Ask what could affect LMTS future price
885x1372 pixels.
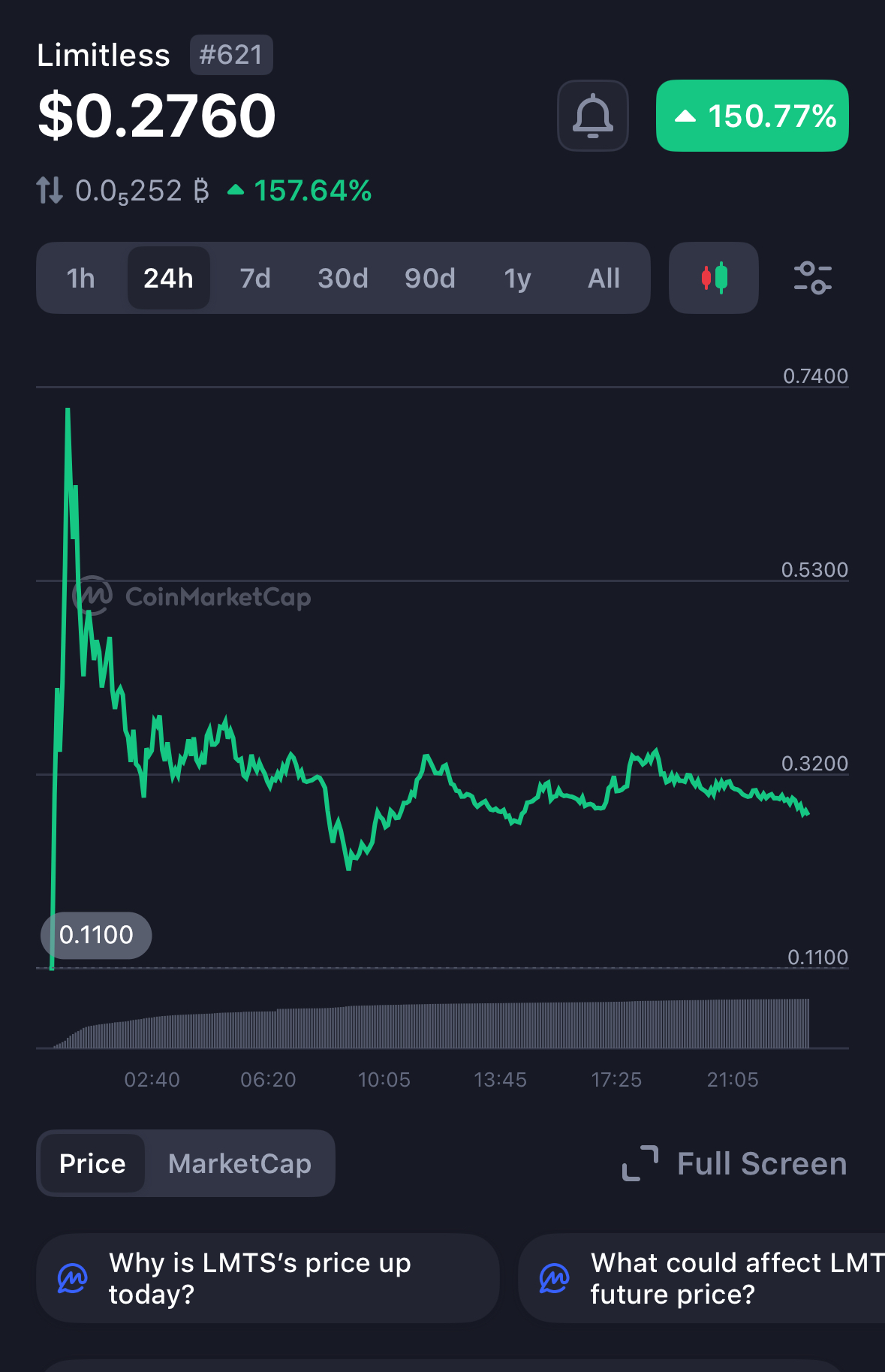tap(702, 1278)
